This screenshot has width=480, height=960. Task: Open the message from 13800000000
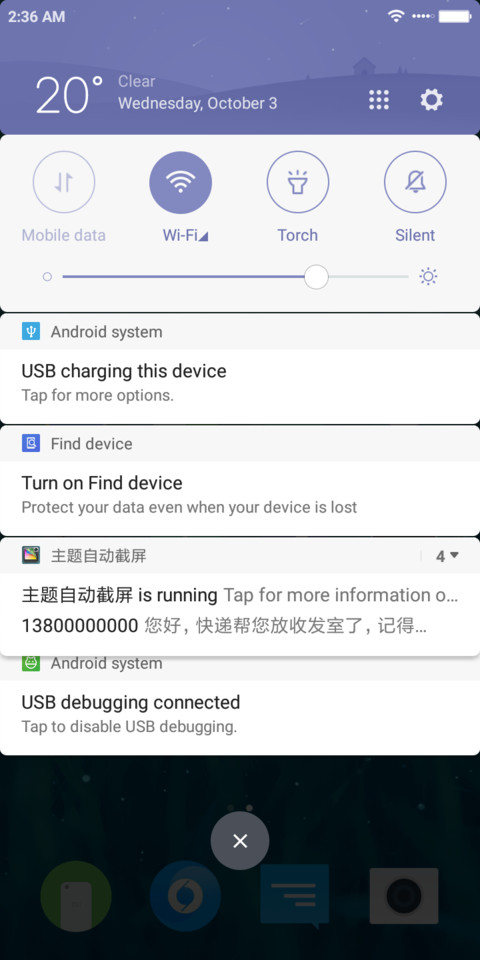coord(240,626)
